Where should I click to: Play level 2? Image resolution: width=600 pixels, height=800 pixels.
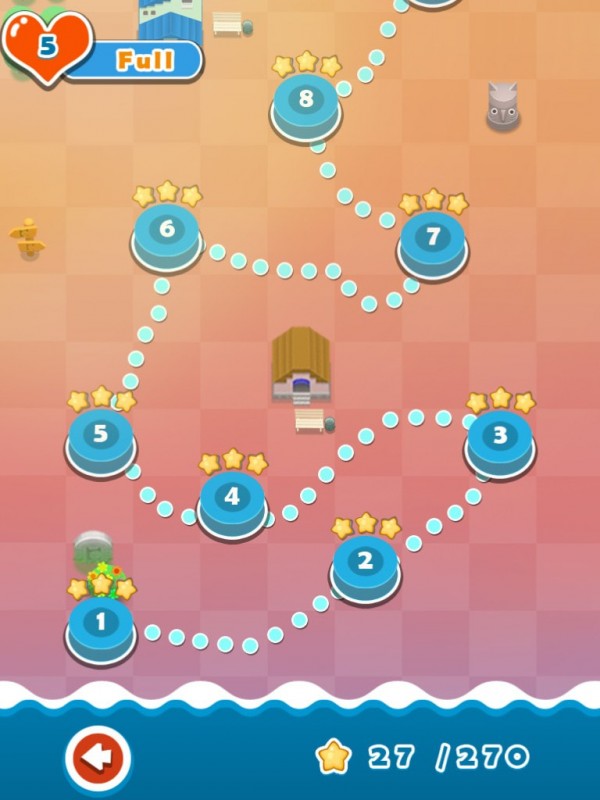click(365, 563)
